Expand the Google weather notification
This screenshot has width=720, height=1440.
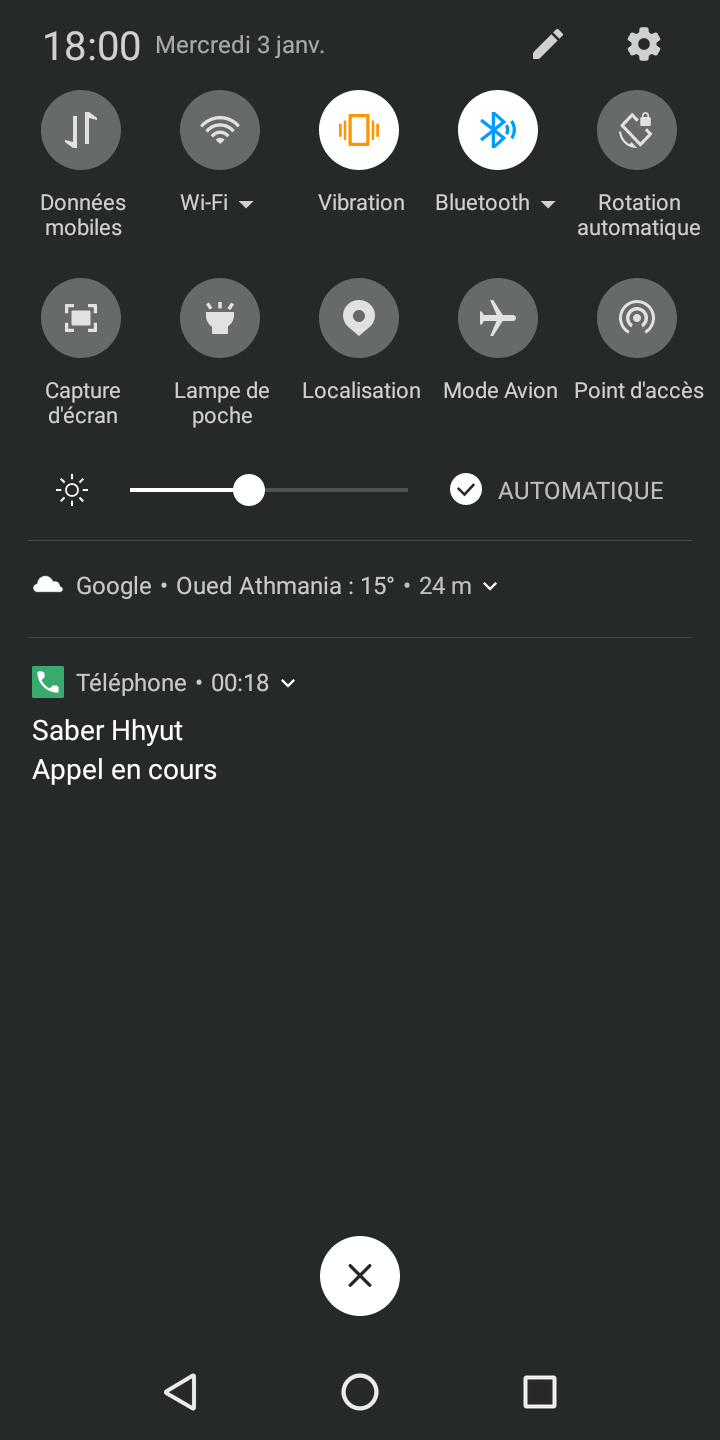tap(490, 586)
